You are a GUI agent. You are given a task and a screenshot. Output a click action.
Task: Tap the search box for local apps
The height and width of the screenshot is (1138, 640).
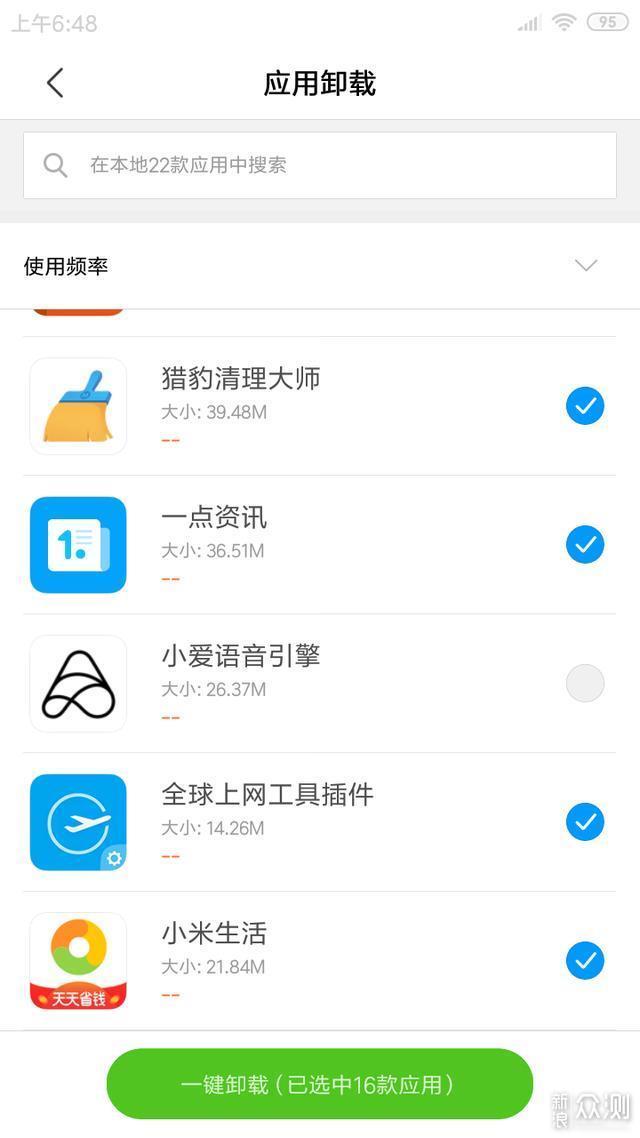tap(320, 165)
